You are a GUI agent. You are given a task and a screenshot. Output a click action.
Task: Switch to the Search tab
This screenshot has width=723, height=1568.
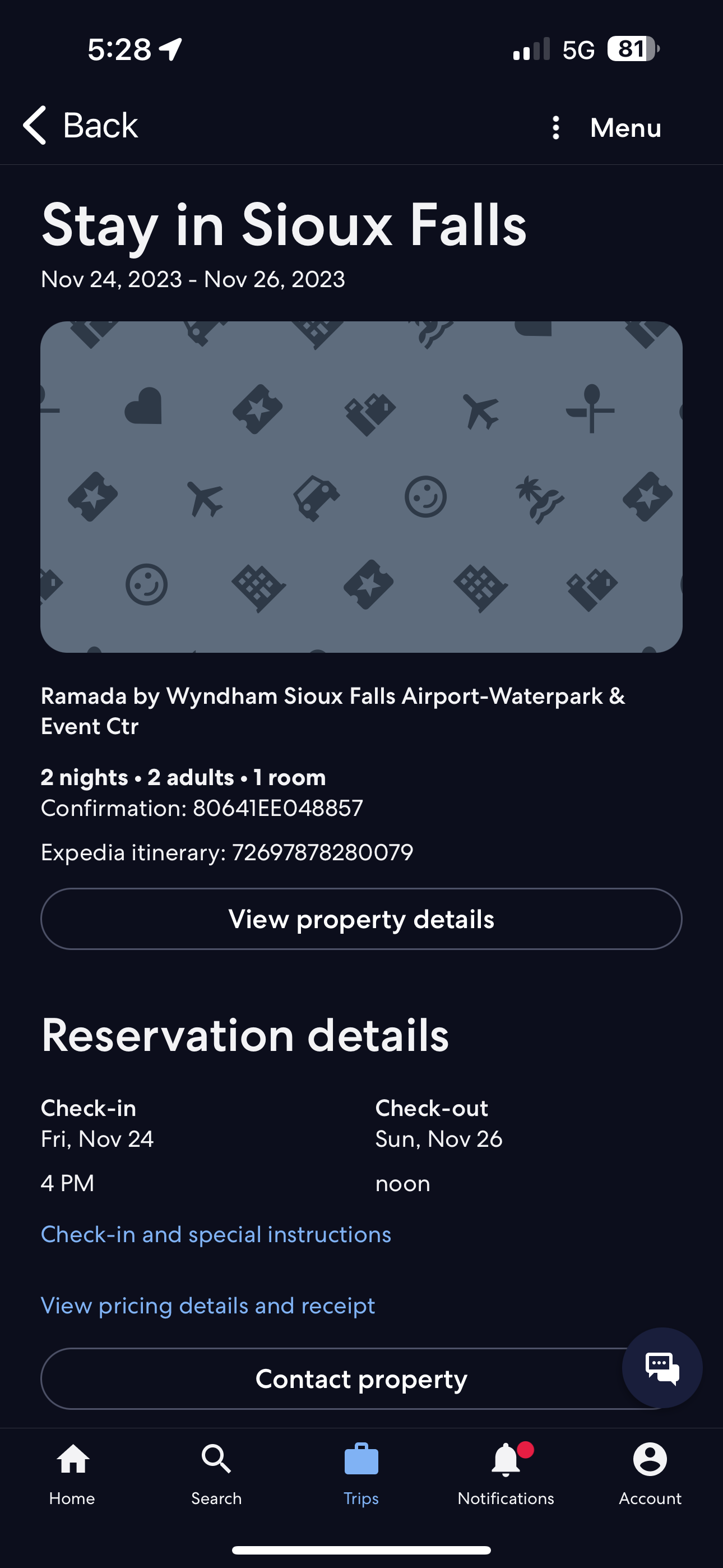point(217,1474)
